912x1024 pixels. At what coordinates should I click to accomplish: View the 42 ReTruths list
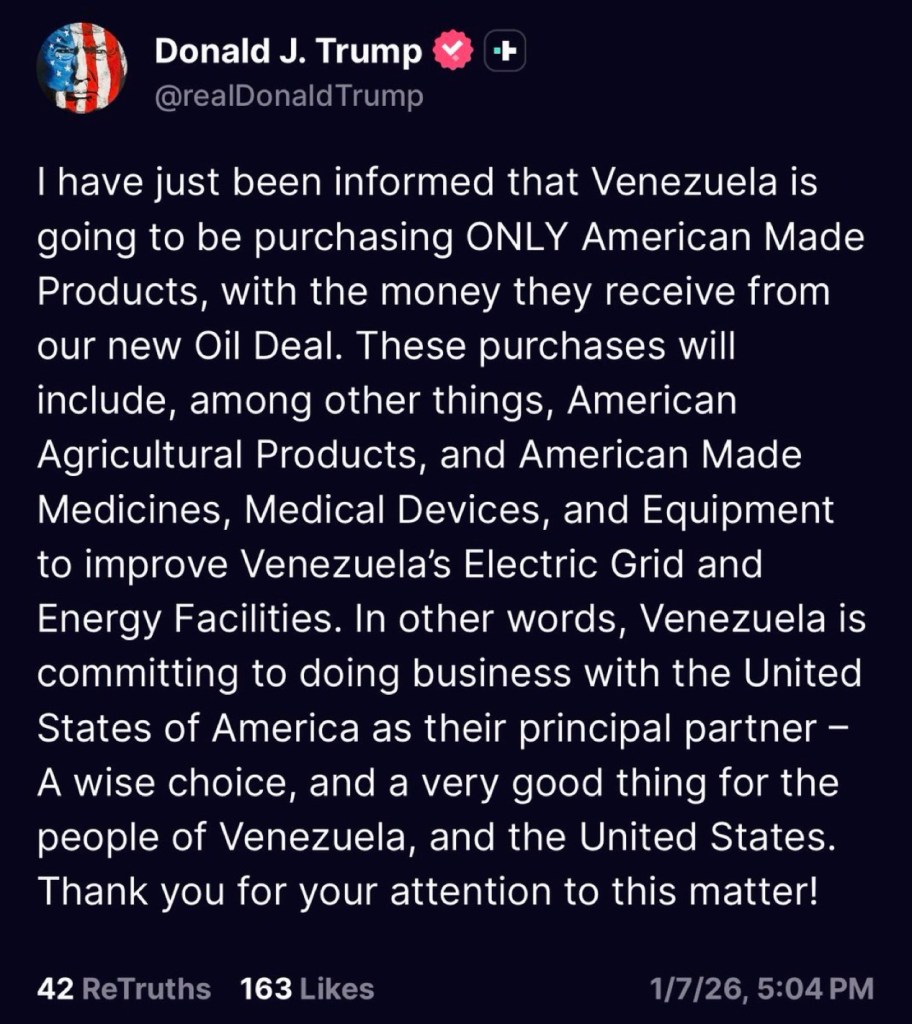pos(124,989)
